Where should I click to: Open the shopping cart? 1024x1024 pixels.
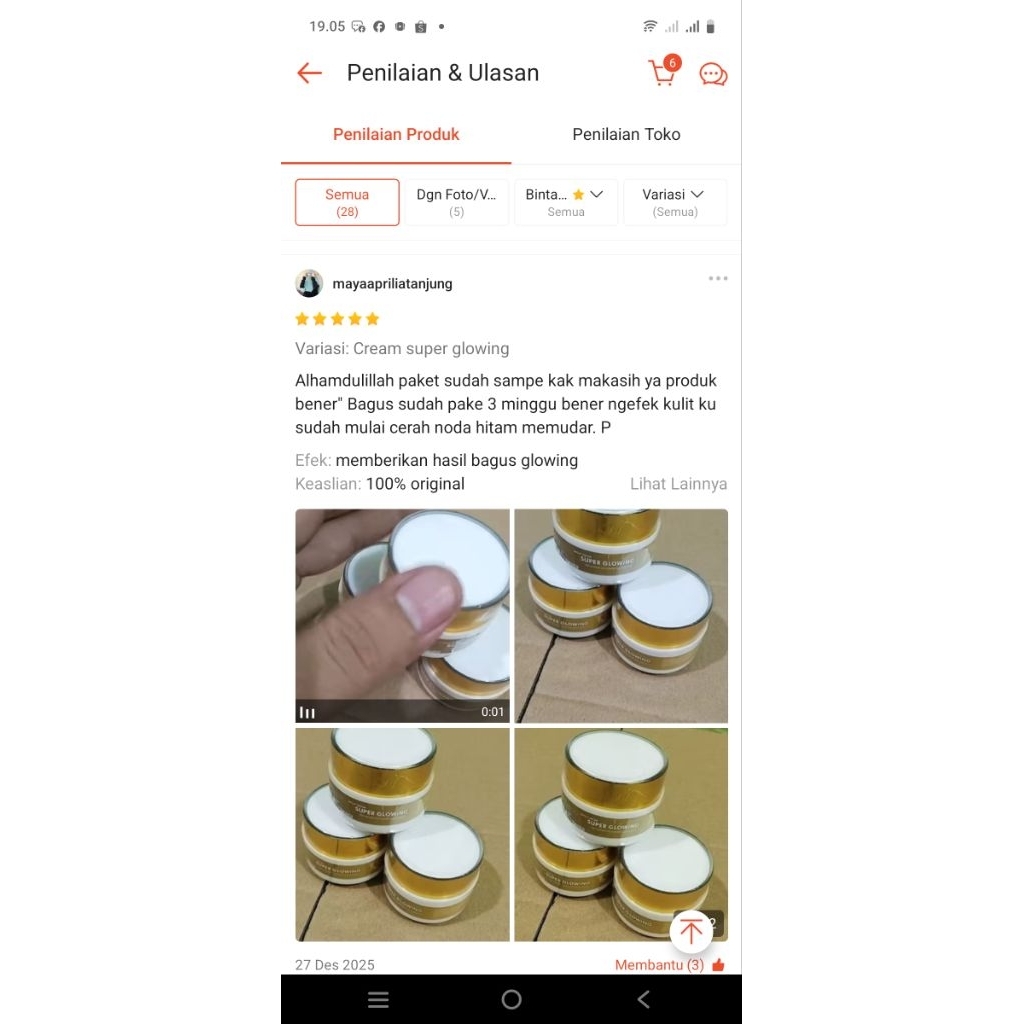click(x=662, y=73)
